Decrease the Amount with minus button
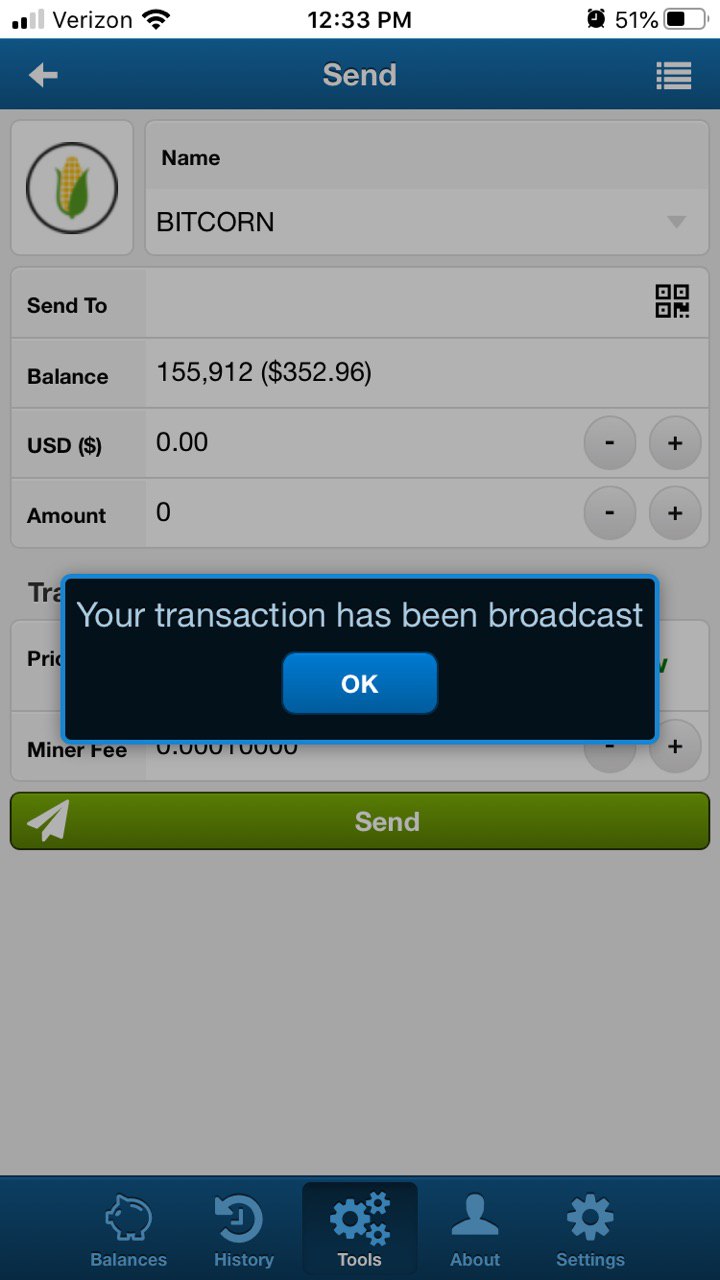The width and height of the screenshot is (720, 1280). pos(609,513)
